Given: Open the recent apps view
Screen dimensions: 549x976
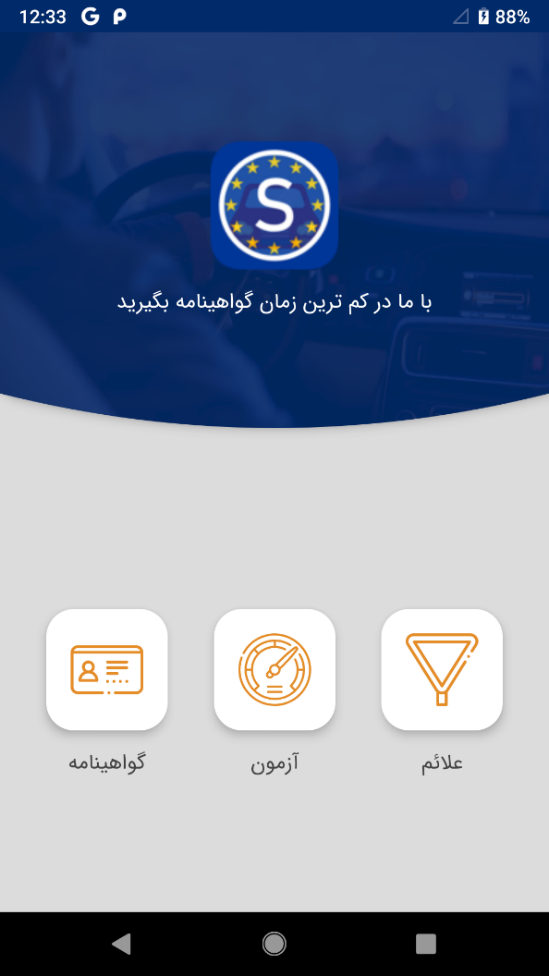Looking at the screenshot, I should point(426,944).
